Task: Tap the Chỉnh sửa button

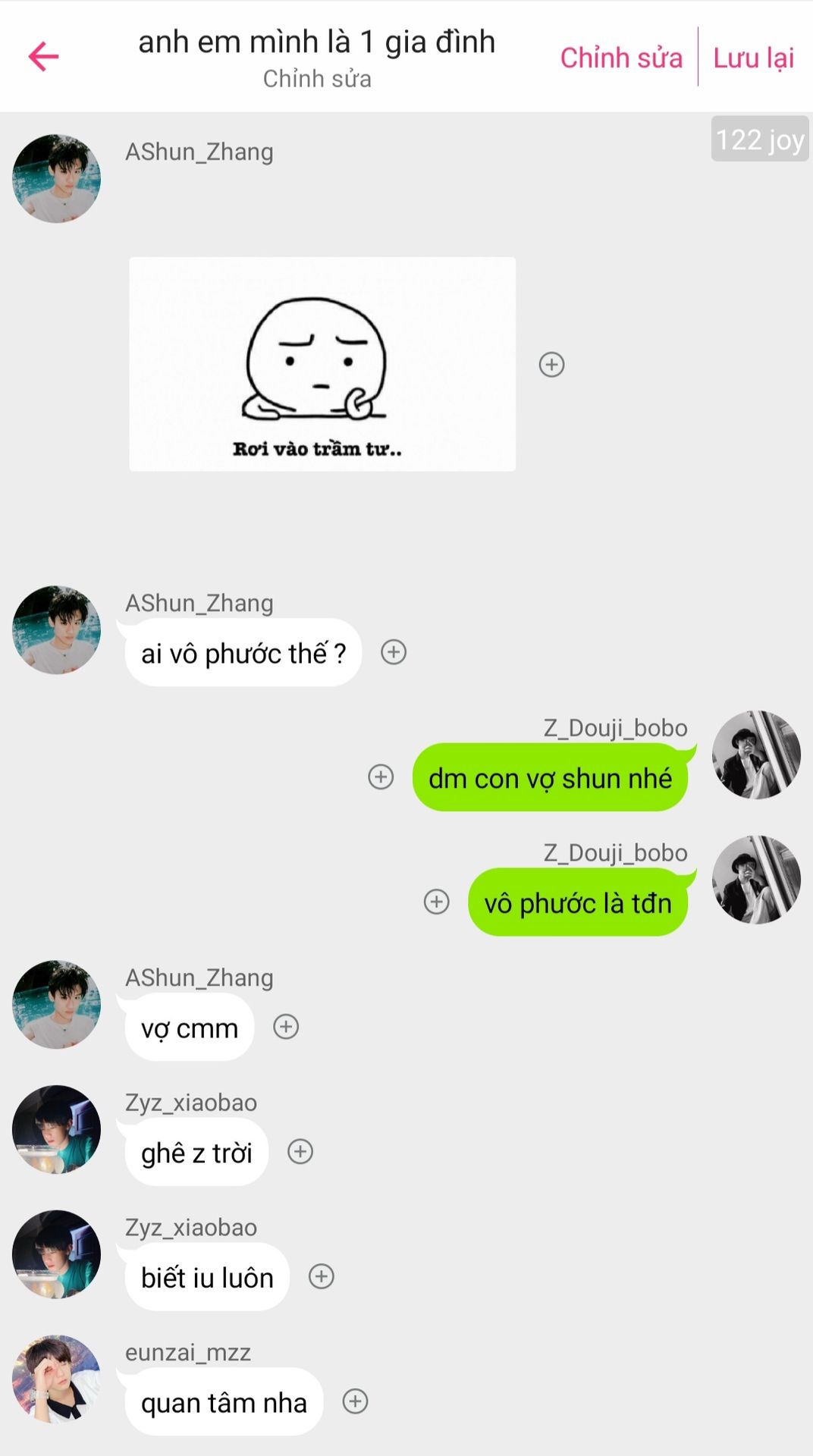Action: coord(620,58)
